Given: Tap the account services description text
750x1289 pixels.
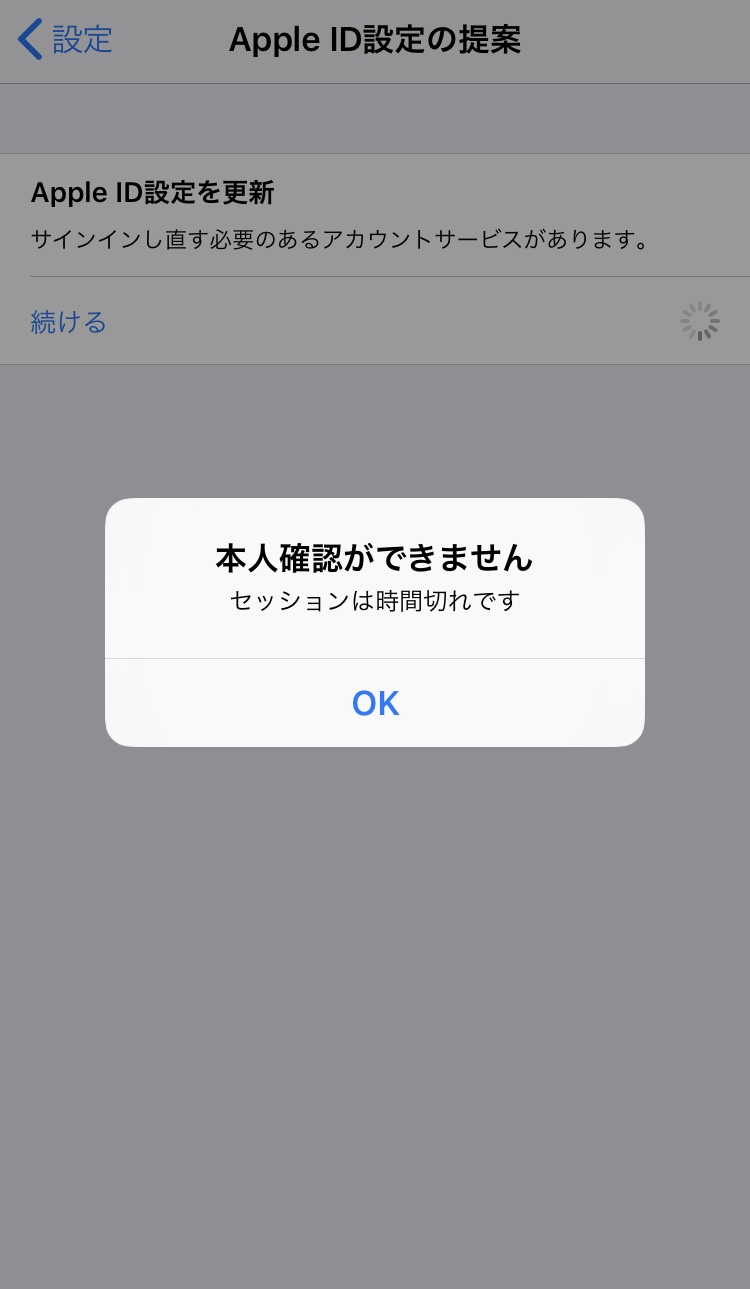Looking at the screenshot, I should click(341, 238).
